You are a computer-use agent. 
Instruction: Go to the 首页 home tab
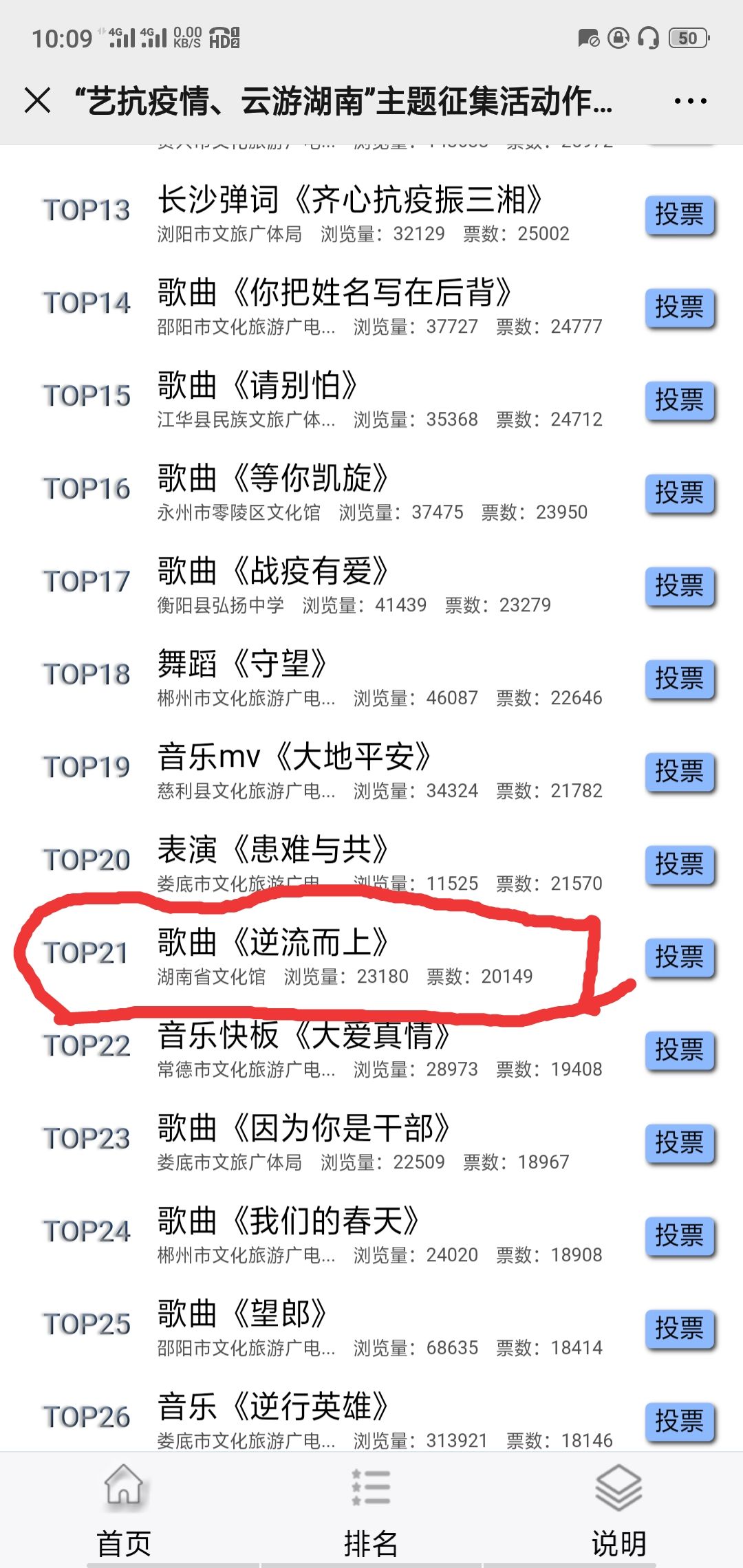click(124, 1510)
